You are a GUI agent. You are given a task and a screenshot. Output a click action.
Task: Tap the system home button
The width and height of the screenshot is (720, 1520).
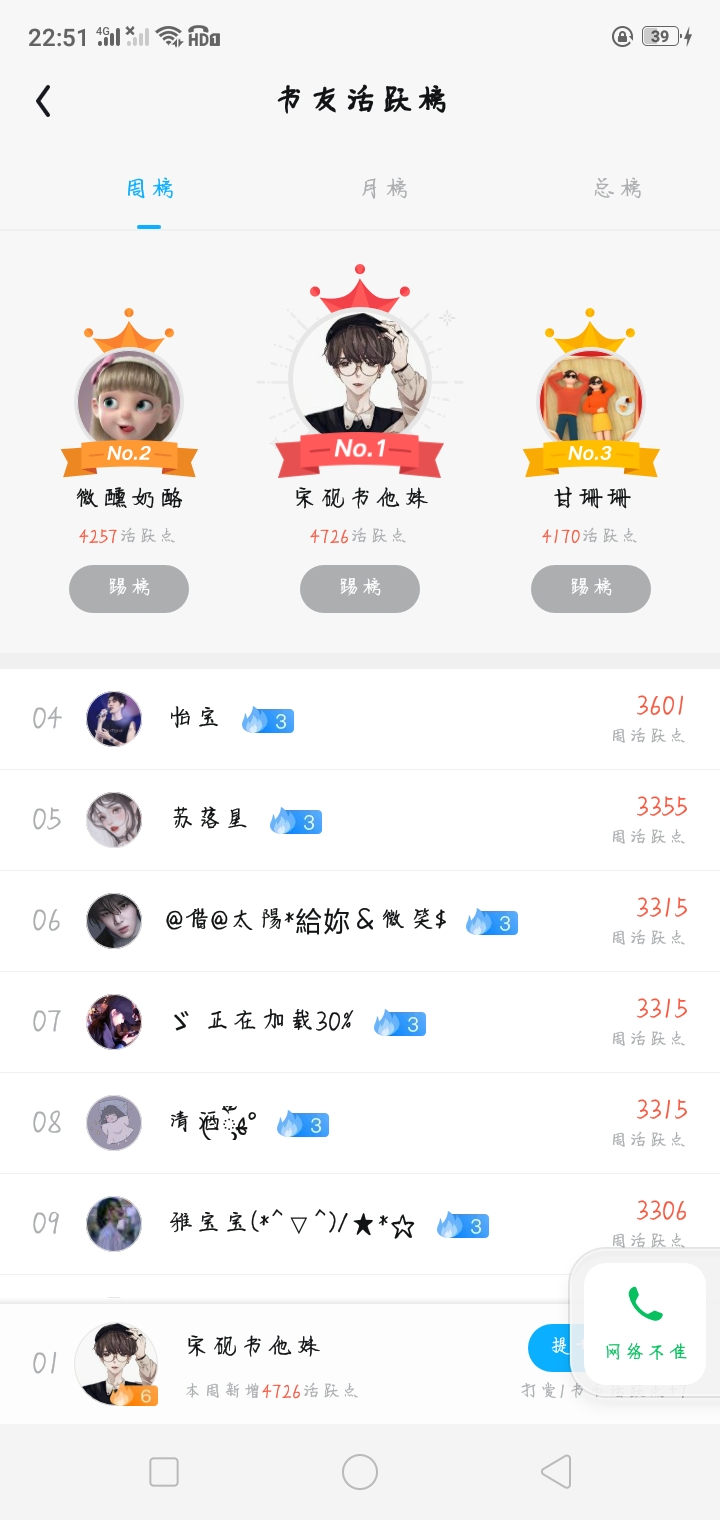[360, 1472]
